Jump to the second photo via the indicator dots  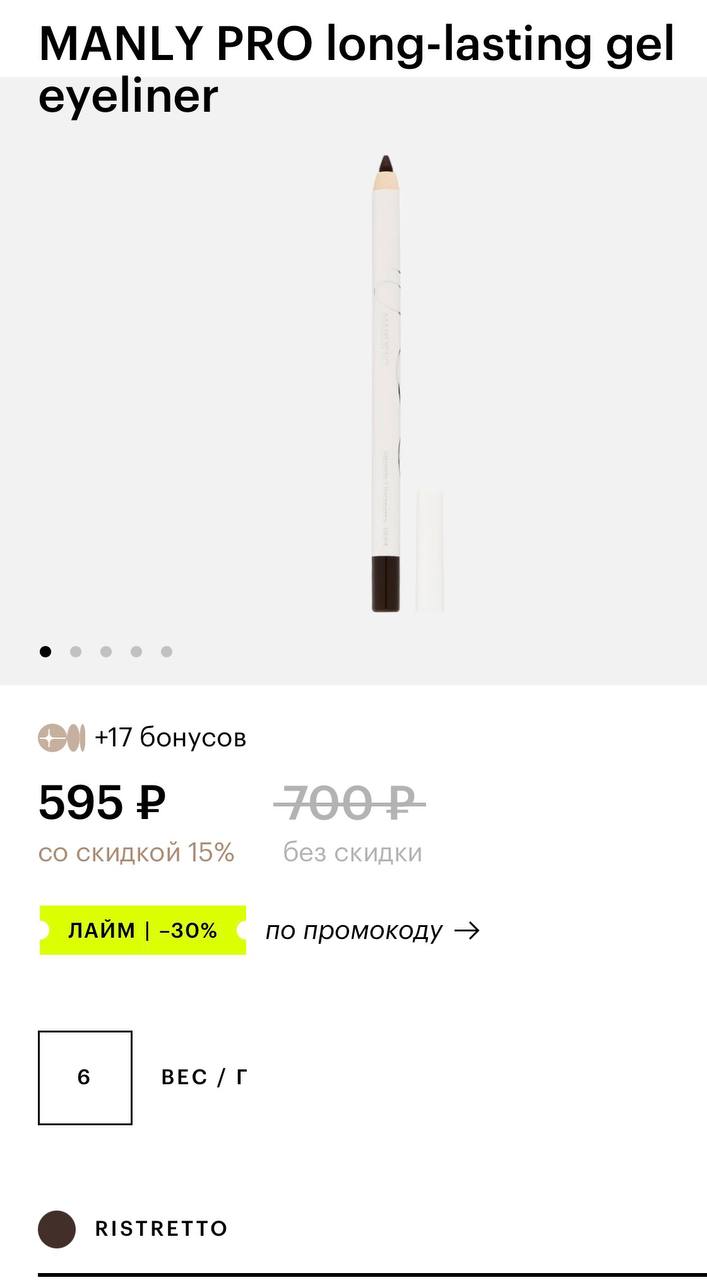76,652
